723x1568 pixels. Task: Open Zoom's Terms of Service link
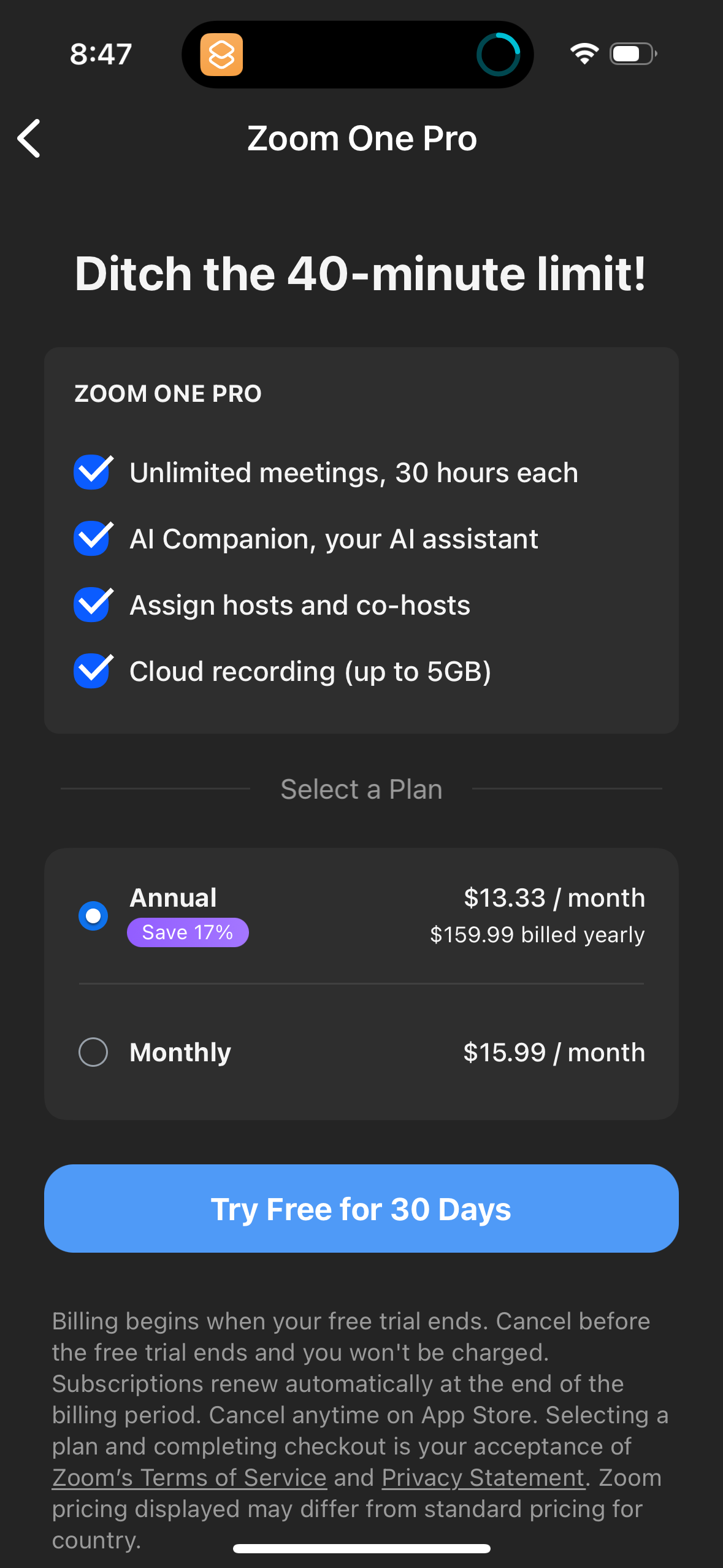pyautogui.click(x=189, y=1477)
